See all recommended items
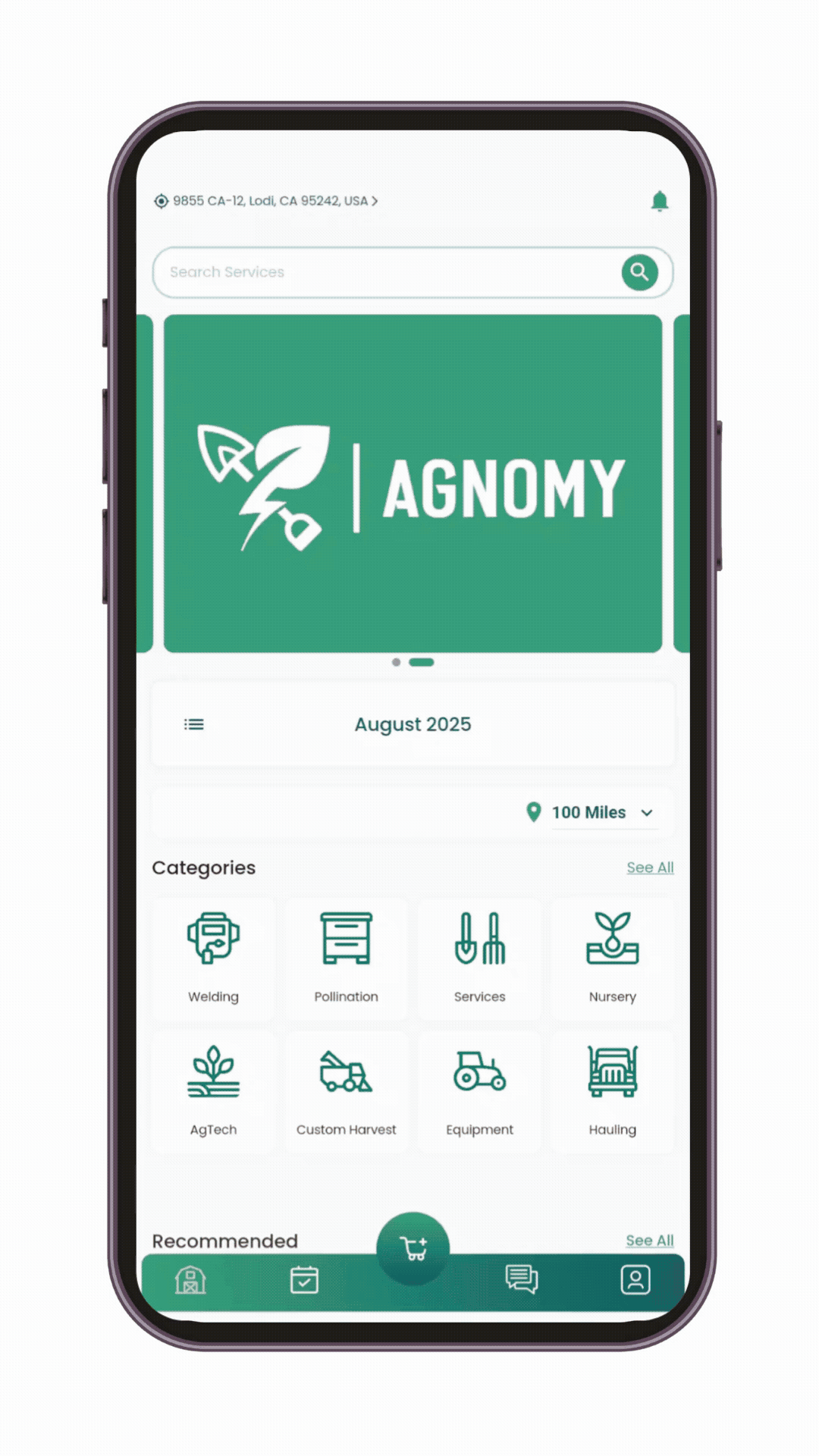Viewport: 819px width, 1456px height. click(x=649, y=1241)
